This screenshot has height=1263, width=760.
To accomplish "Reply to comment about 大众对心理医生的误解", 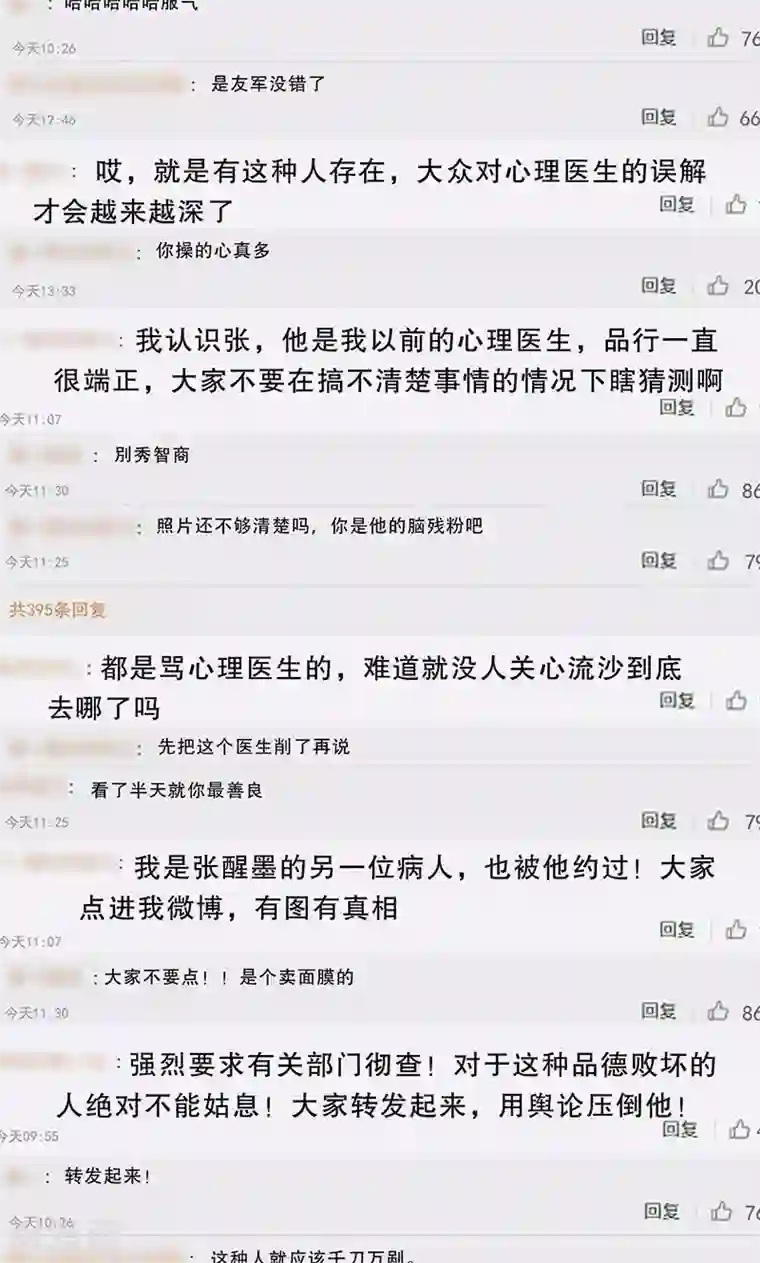I will (677, 204).
